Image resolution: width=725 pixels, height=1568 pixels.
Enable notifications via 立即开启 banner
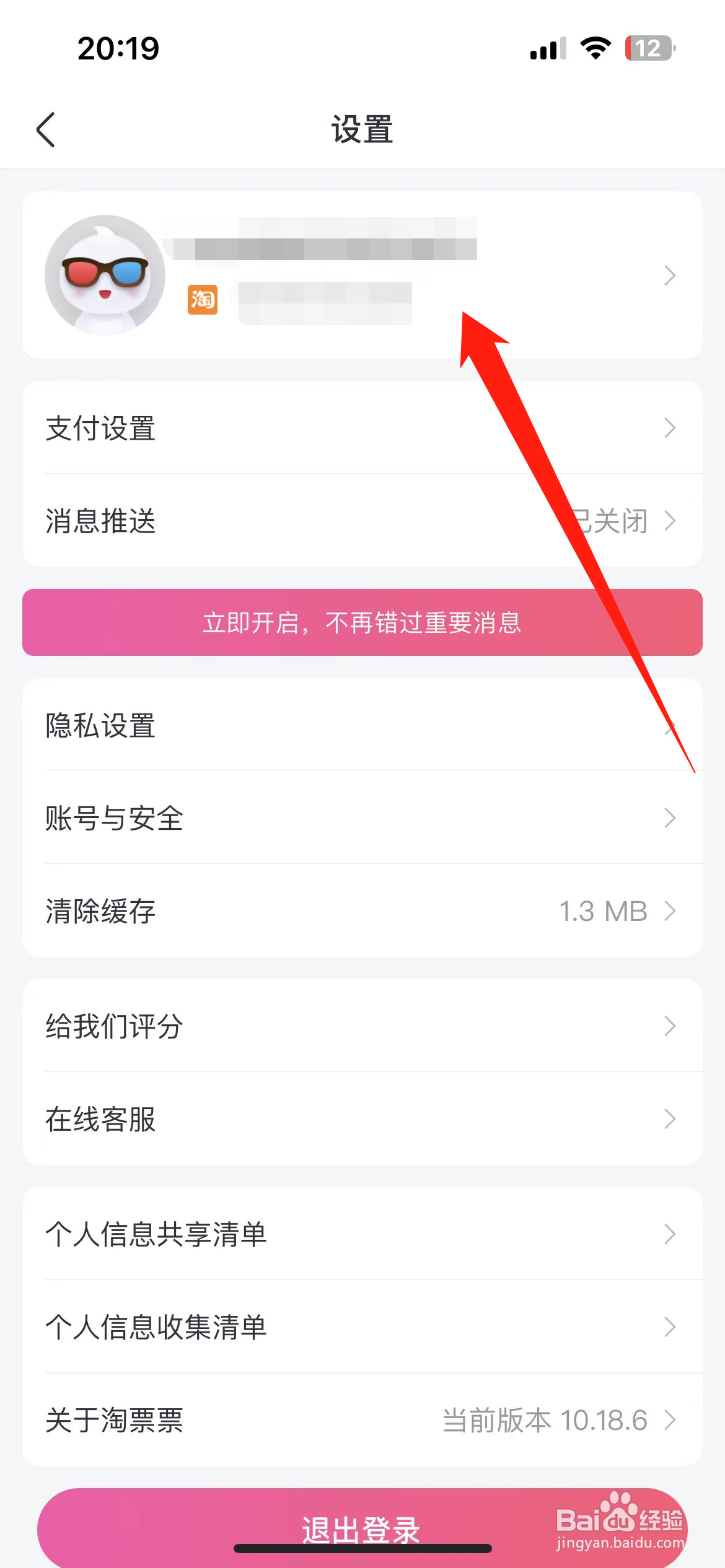tap(362, 623)
